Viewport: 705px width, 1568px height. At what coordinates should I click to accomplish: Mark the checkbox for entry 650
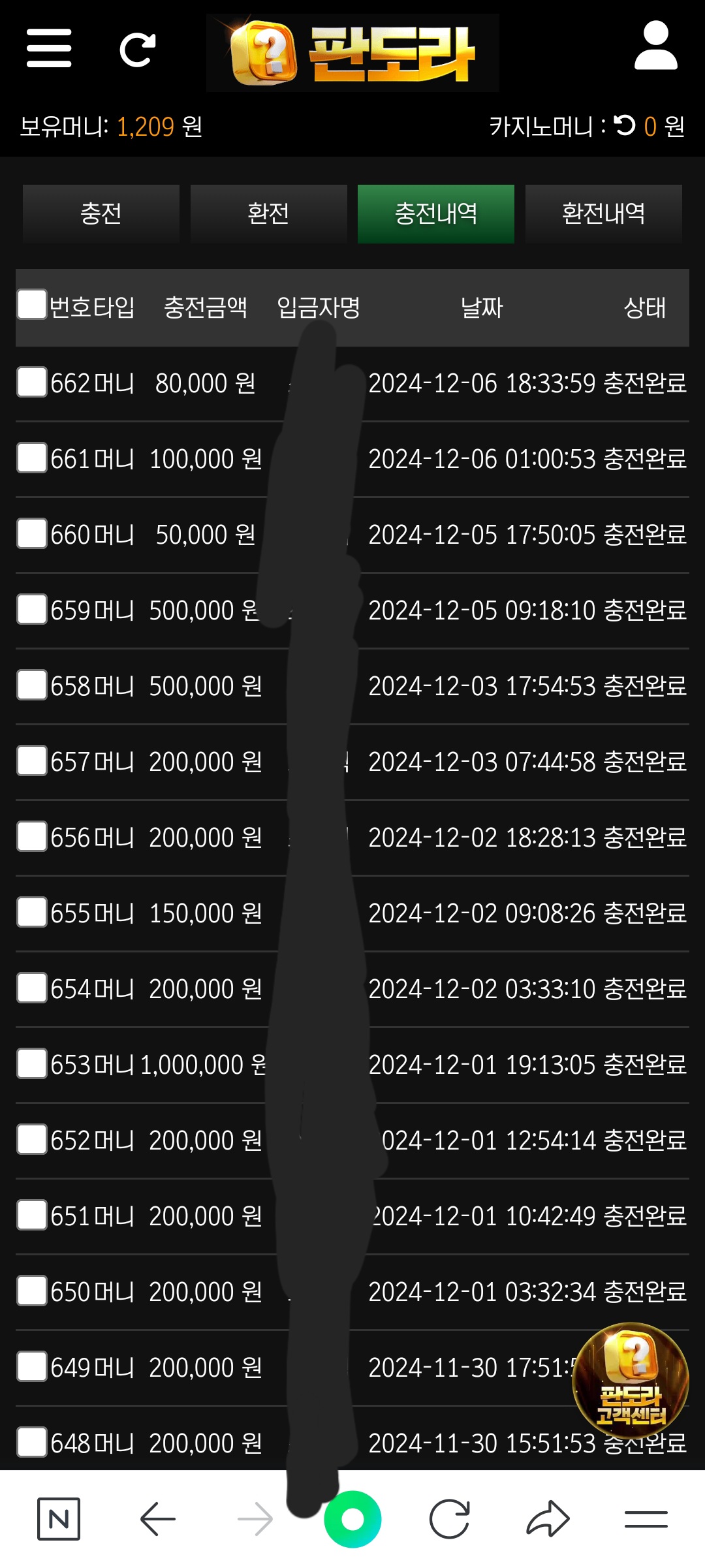32,1291
